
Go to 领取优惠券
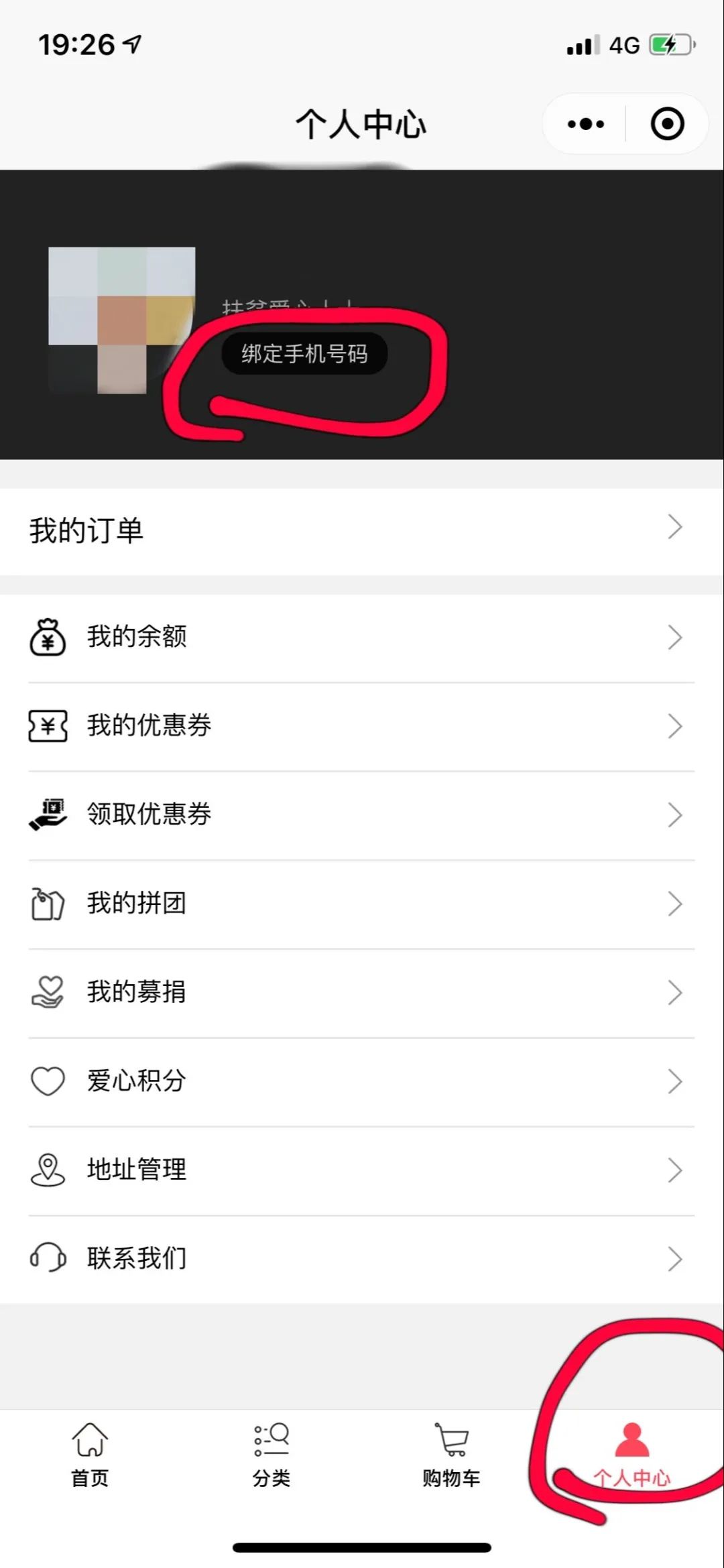[362, 815]
